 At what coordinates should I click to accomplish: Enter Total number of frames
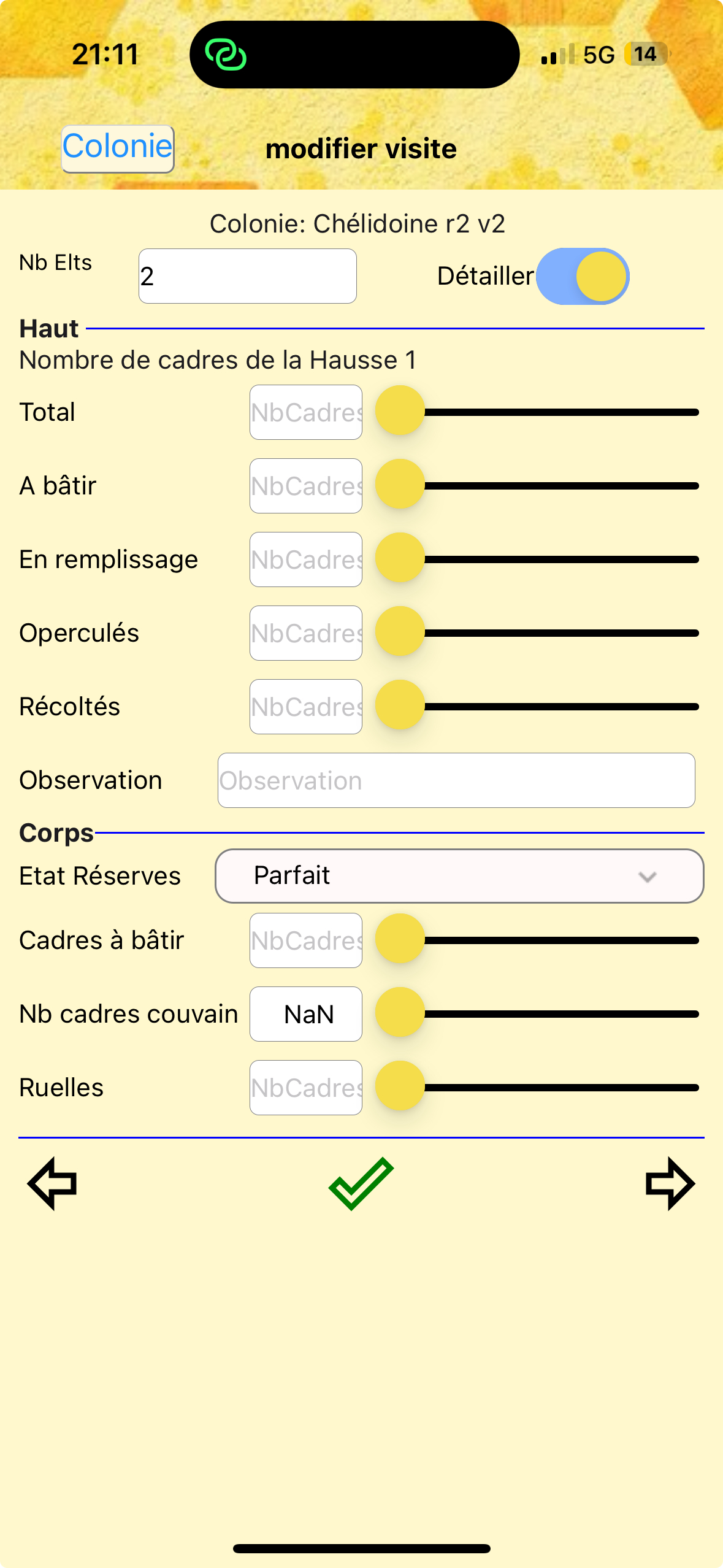pyautogui.click(x=305, y=412)
